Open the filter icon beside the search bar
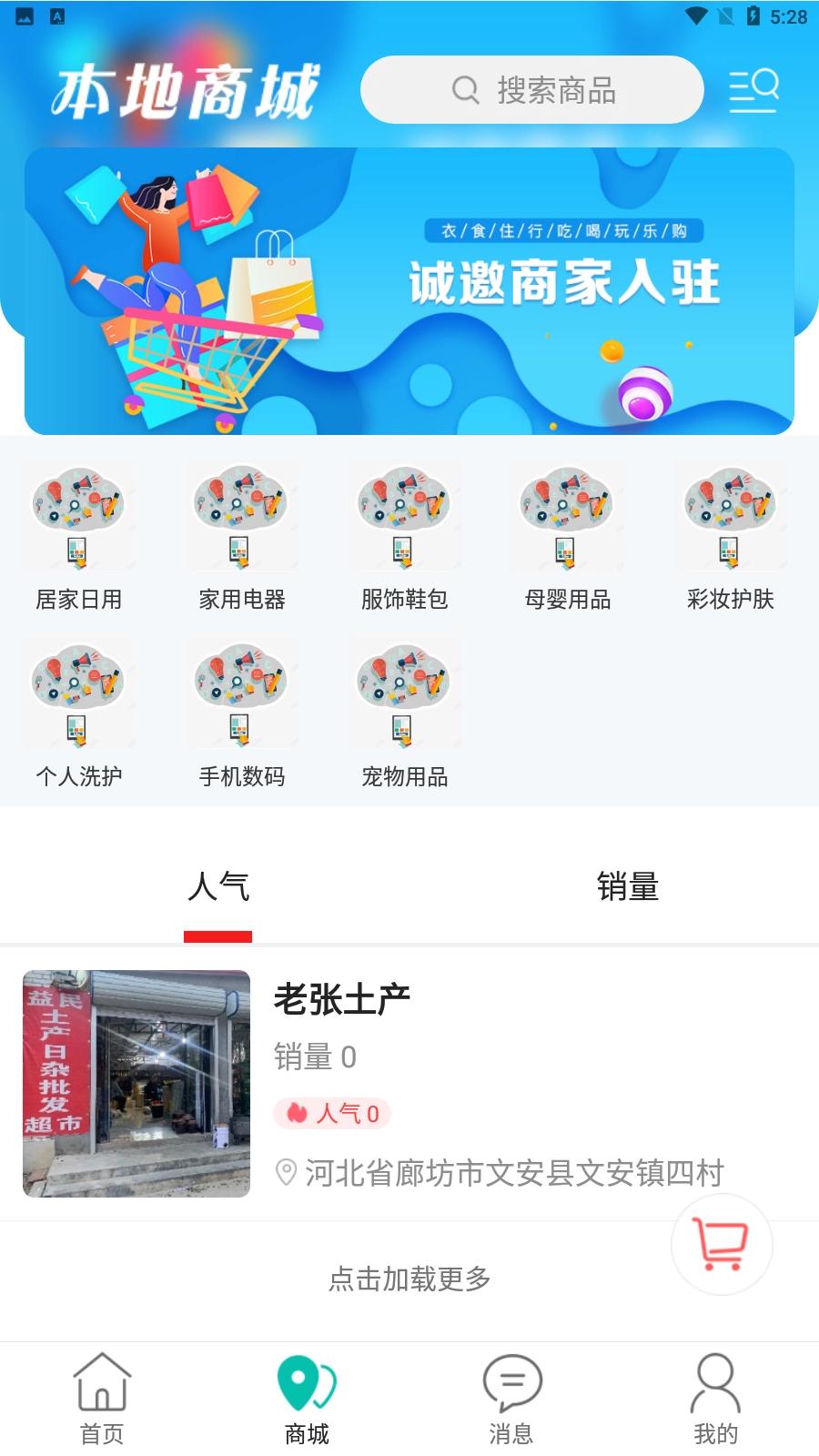The image size is (819, 1456). click(x=754, y=89)
